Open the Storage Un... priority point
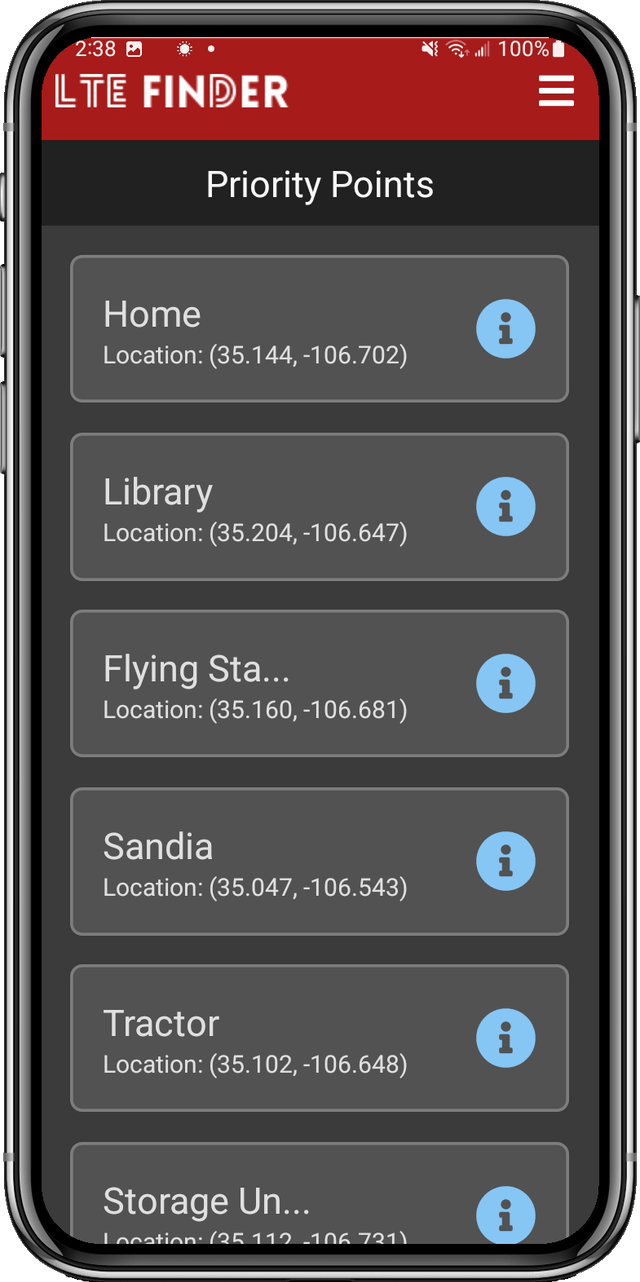Screen dimensions: 640x1282 tap(270, 1200)
